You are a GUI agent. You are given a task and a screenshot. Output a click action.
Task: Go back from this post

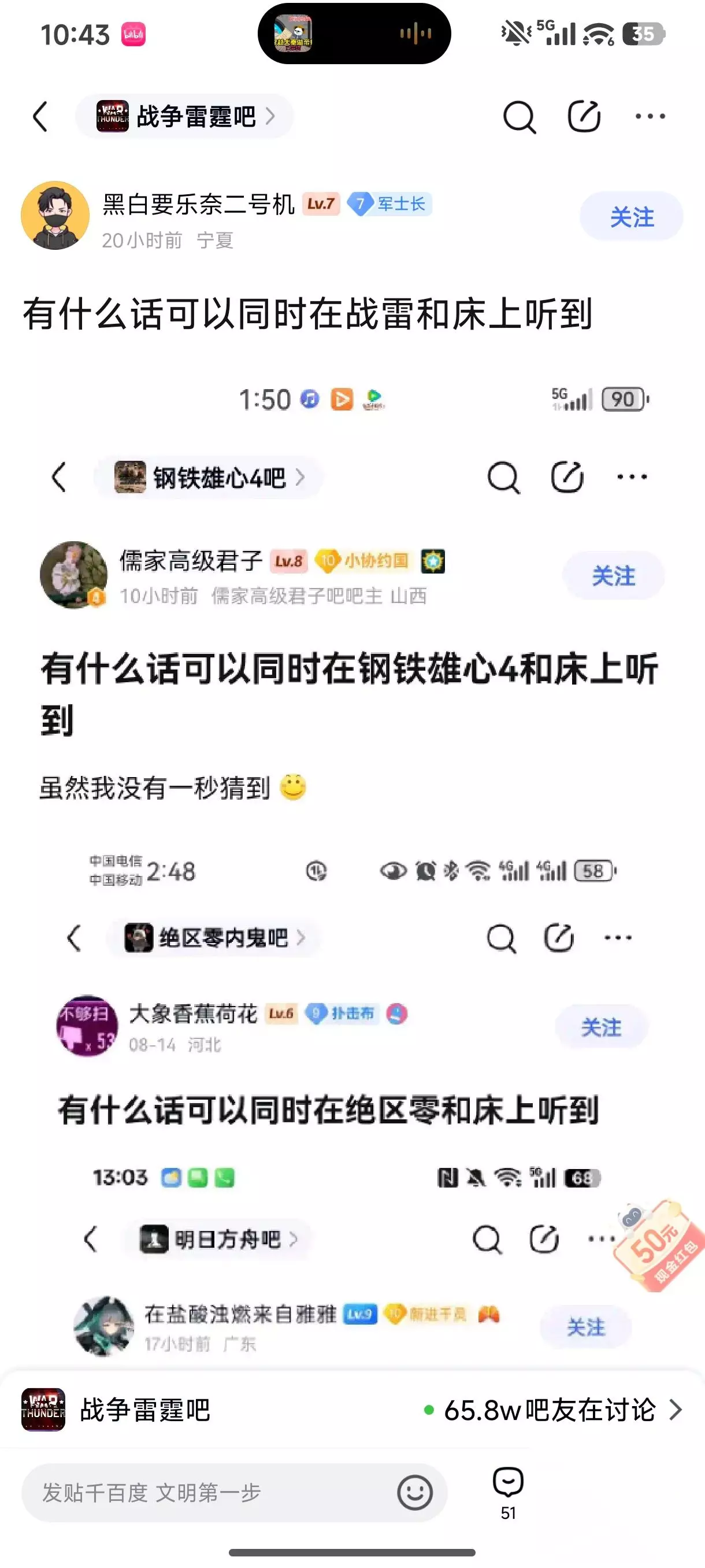(x=40, y=116)
